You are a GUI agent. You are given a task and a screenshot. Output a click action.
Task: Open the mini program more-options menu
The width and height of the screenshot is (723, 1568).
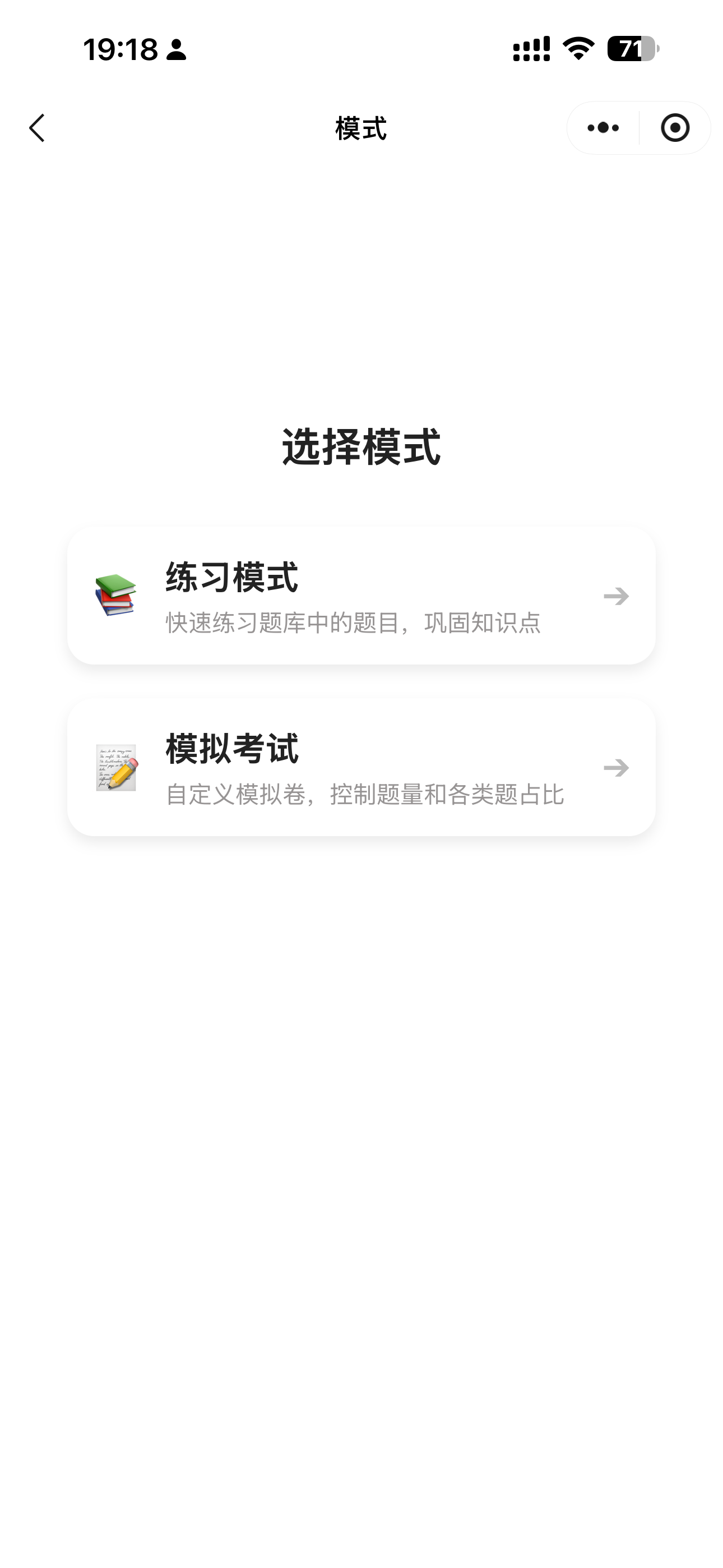[602, 128]
